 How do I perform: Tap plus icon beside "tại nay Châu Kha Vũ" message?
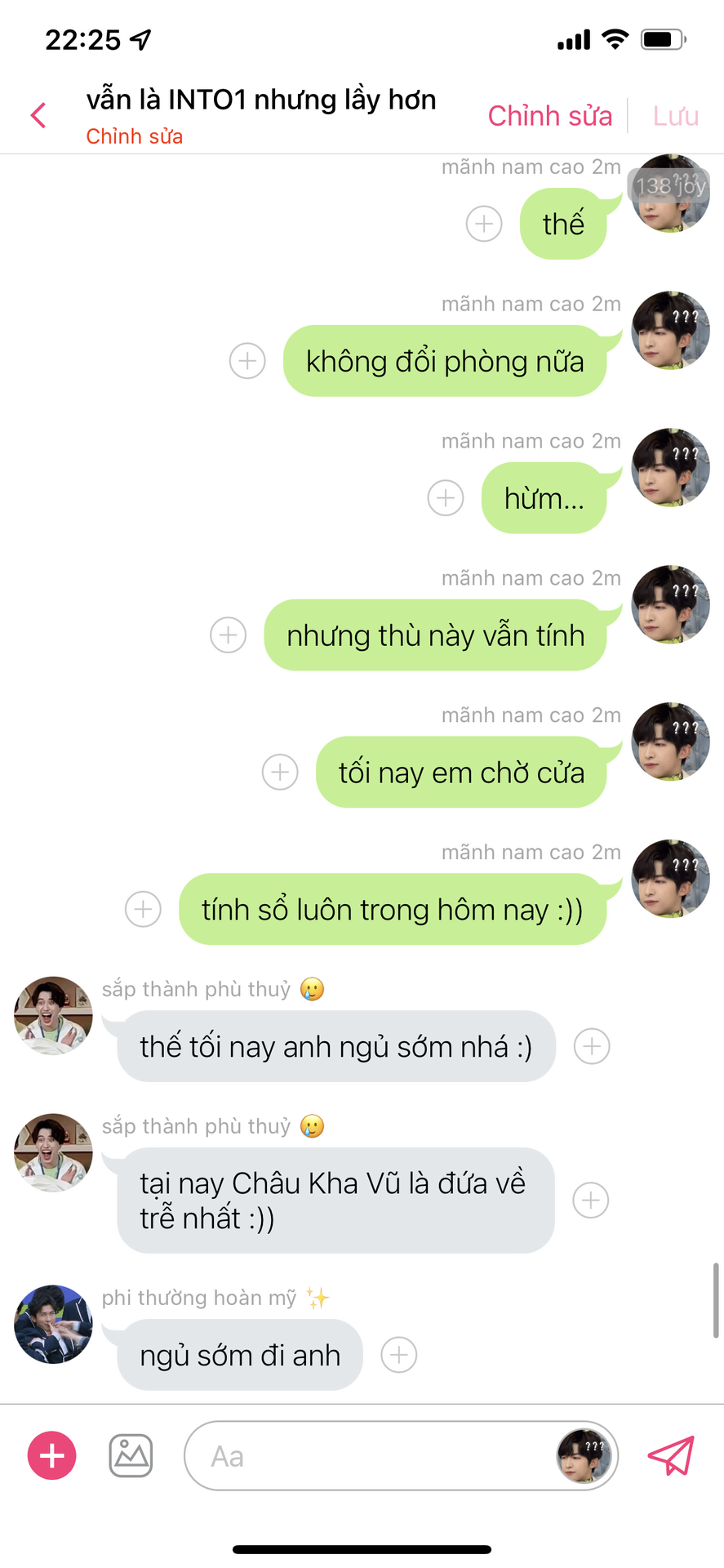[590, 1200]
